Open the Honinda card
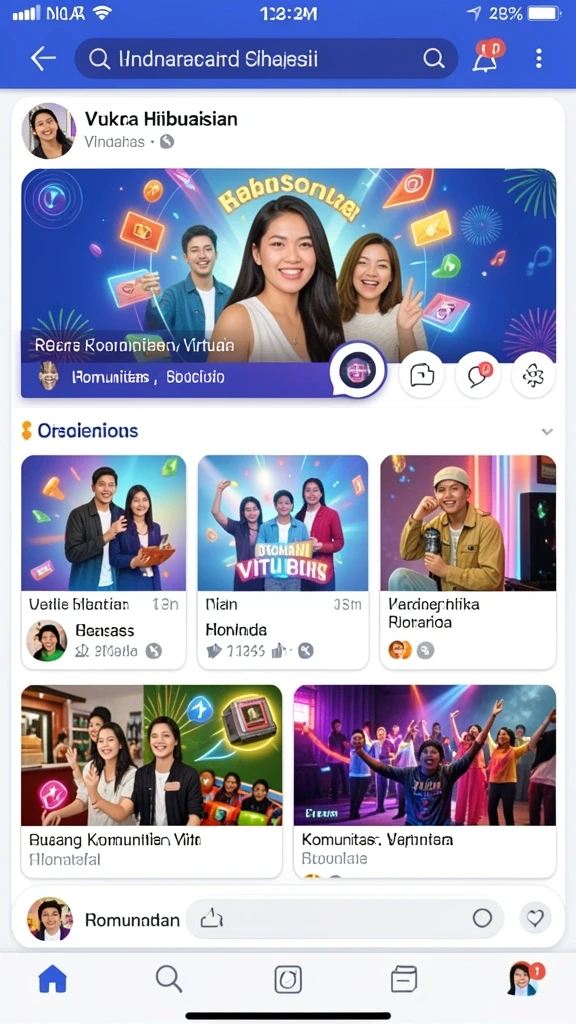 coord(283,562)
